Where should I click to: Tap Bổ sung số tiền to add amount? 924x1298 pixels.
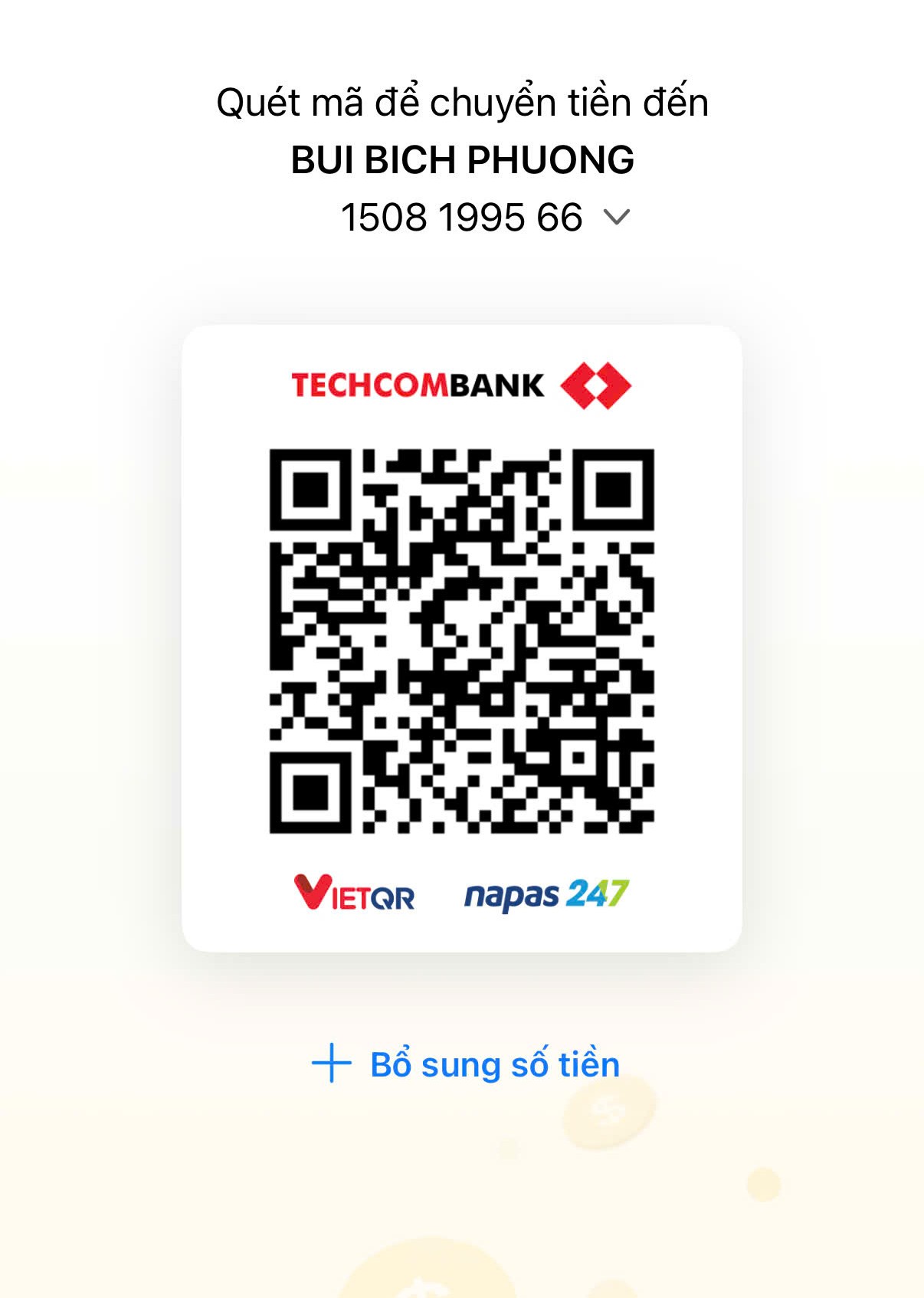[x=466, y=1064]
